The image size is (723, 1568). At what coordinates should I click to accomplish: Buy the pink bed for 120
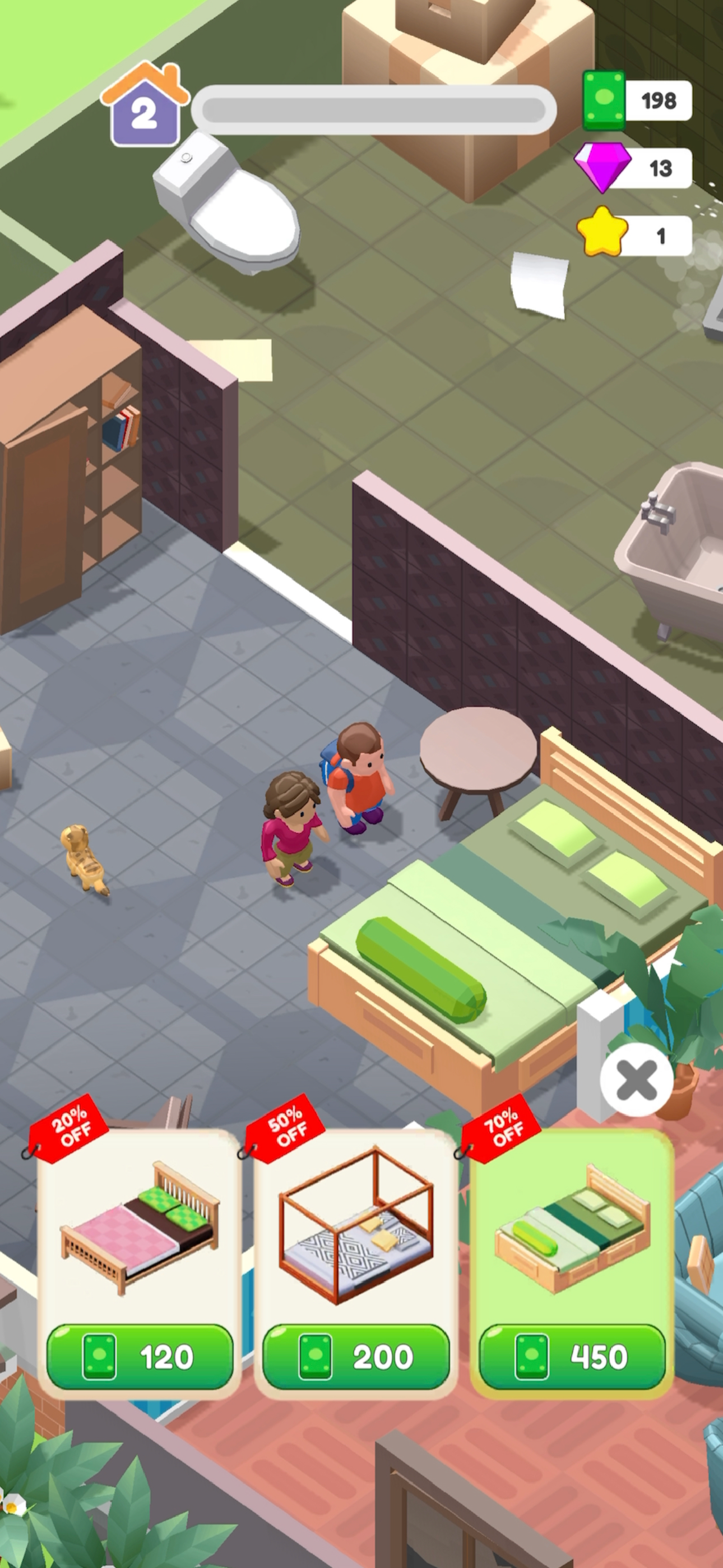coord(140,1357)
